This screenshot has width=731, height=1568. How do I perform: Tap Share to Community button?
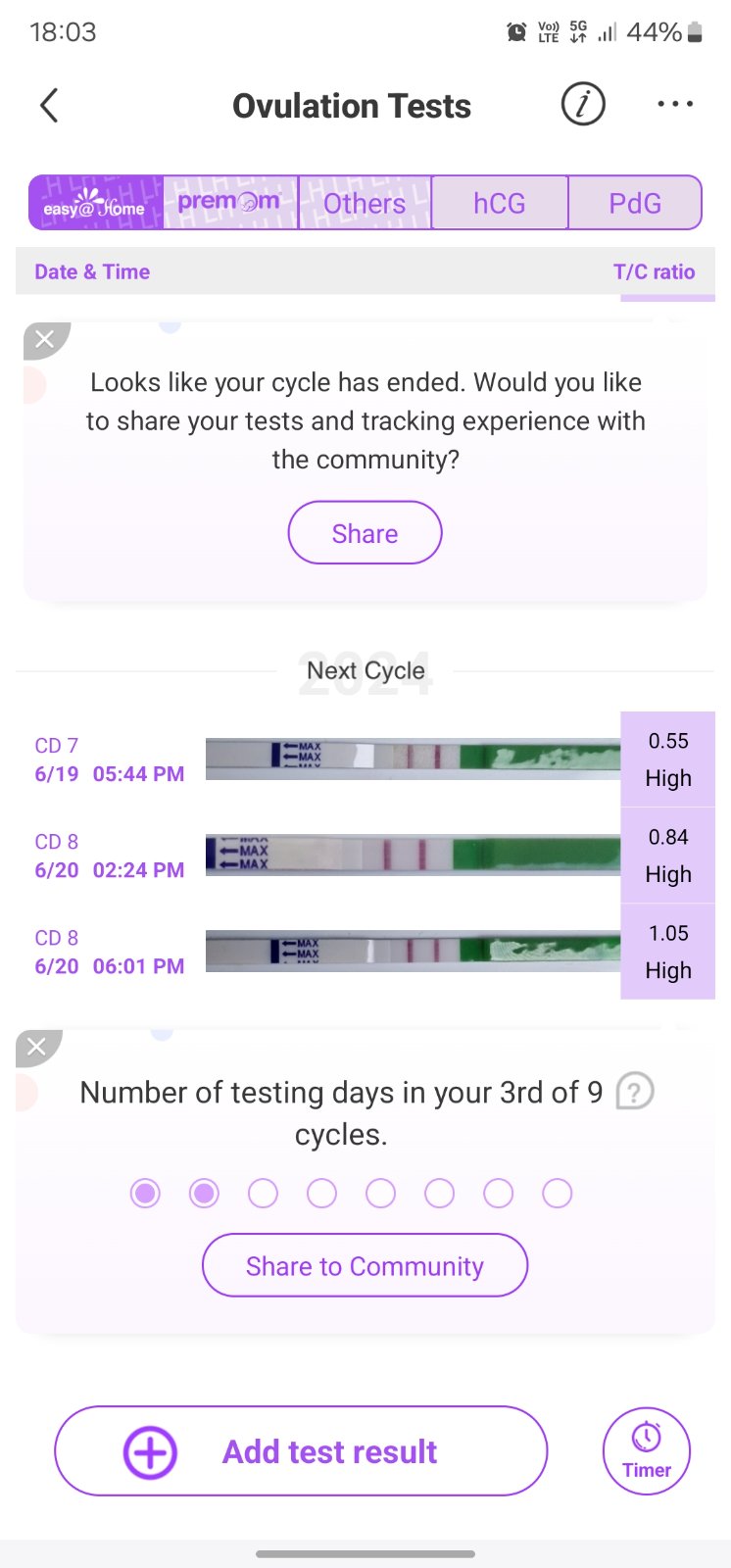click(x=365, y=1266)
